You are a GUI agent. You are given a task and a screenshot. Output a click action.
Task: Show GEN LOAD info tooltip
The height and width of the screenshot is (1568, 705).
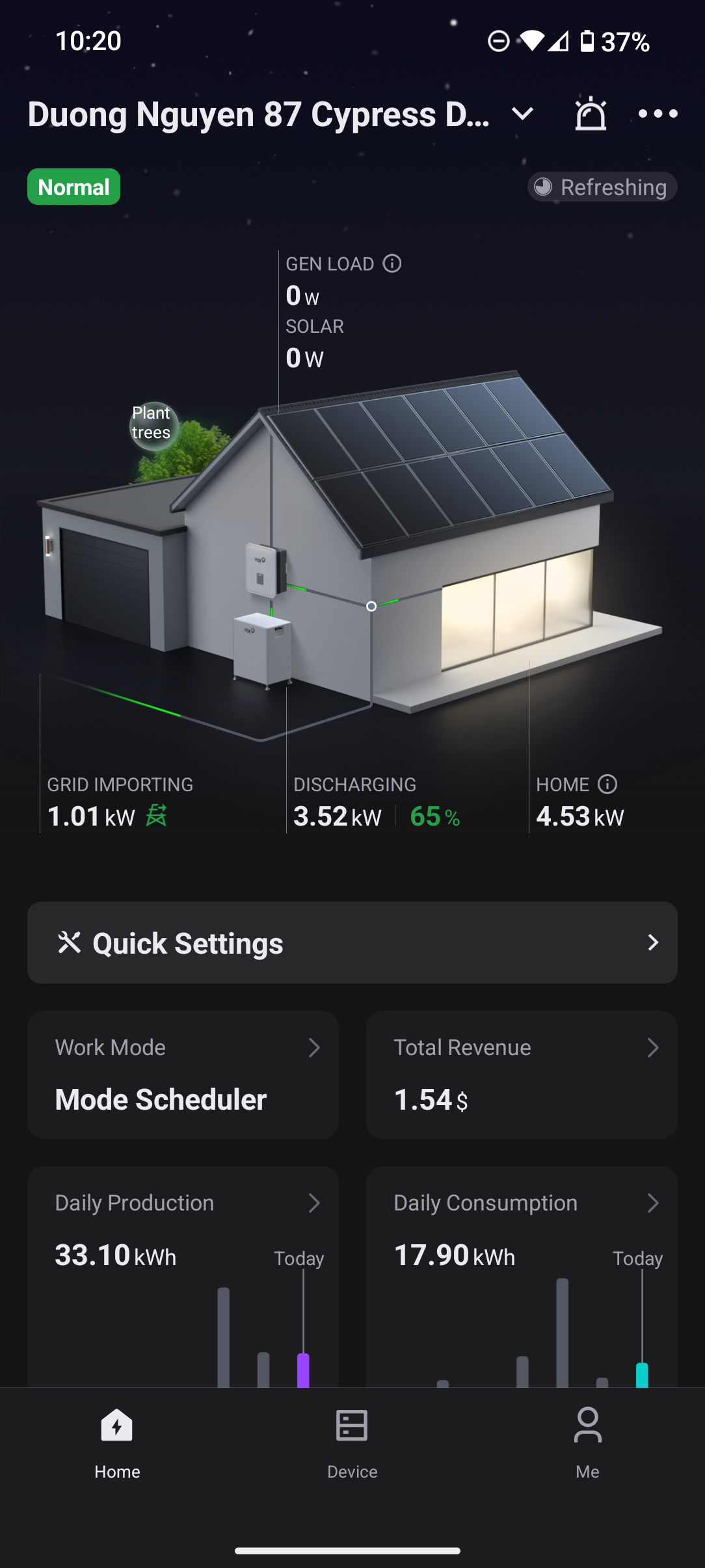tap(392, 263)
